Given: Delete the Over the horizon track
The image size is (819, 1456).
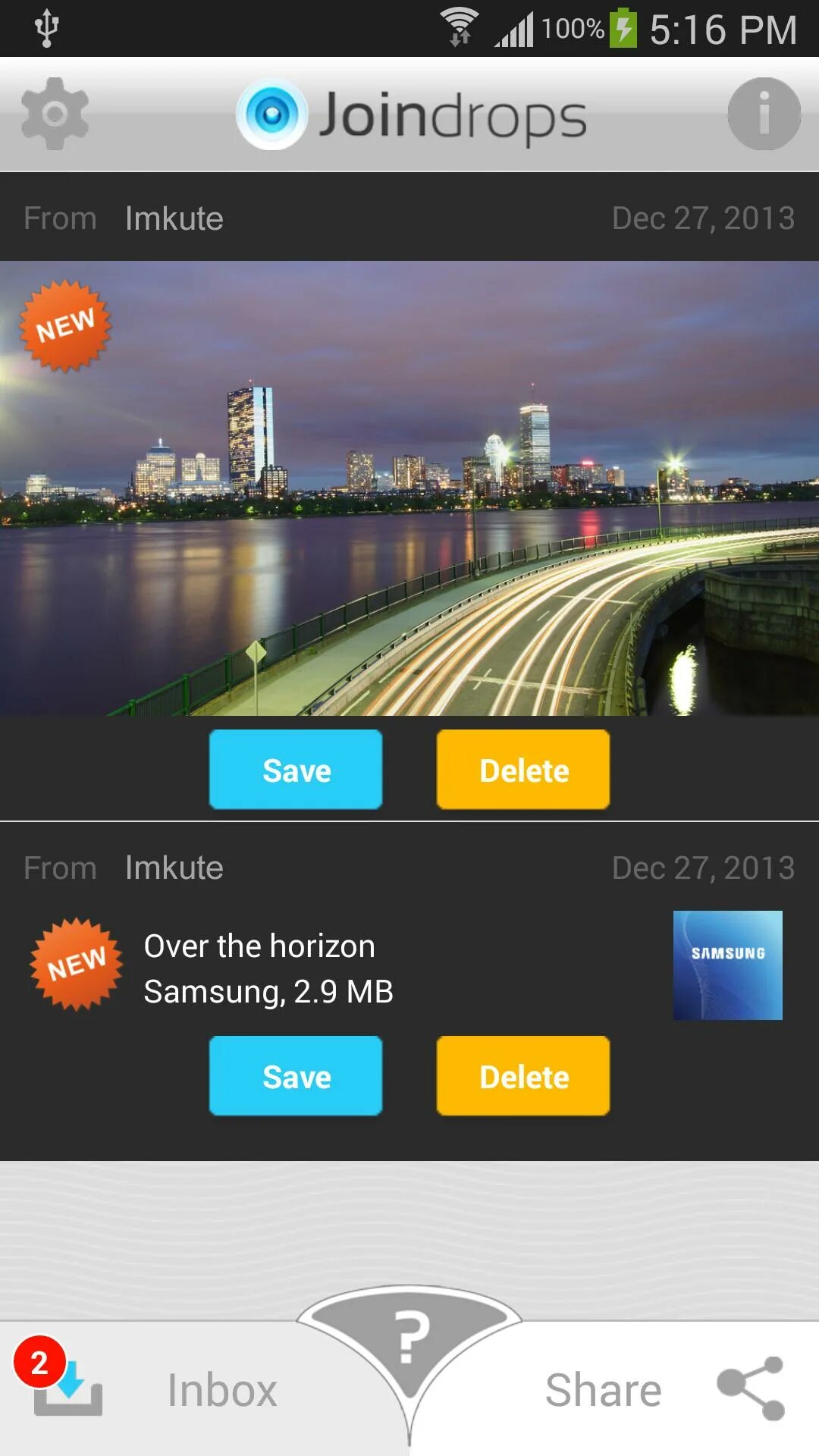Looking at the screenshot, I should click(523, 1076).
